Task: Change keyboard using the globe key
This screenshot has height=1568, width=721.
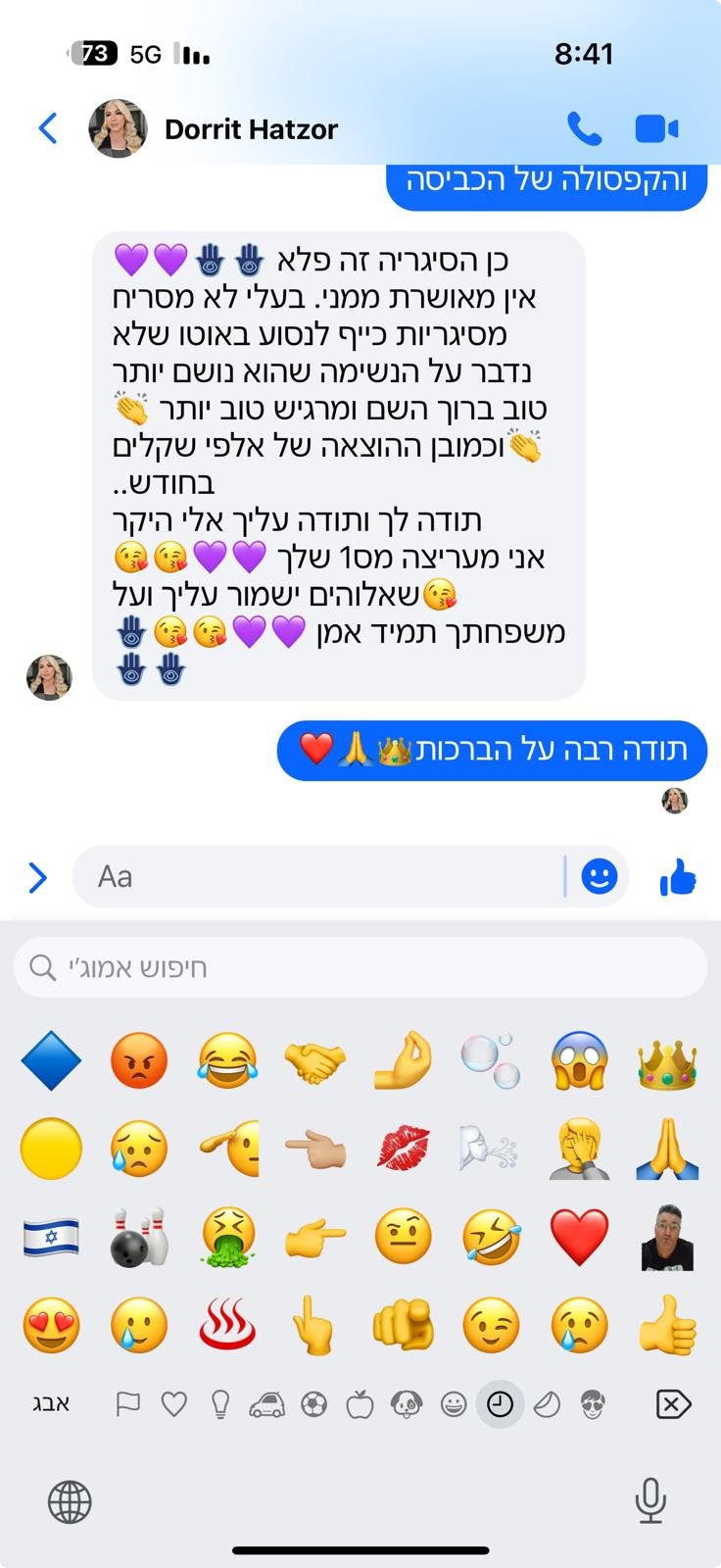Action: pyautogui.click(x=70, y=1500)
